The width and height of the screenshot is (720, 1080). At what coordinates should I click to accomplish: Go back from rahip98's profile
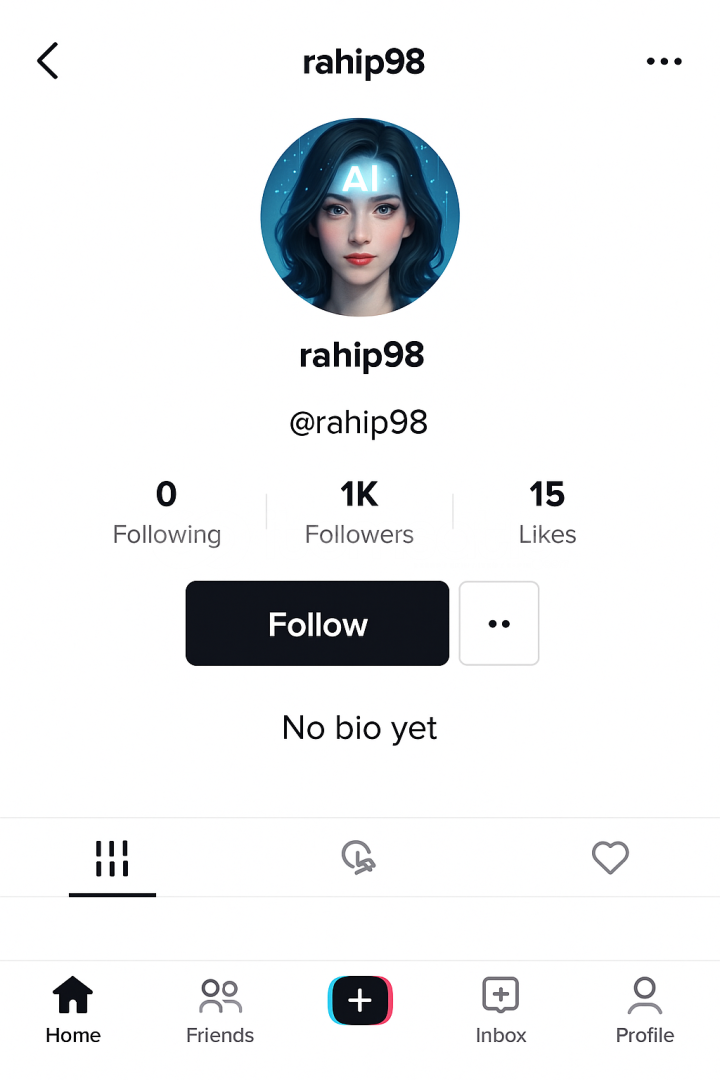tap(48, 61)
